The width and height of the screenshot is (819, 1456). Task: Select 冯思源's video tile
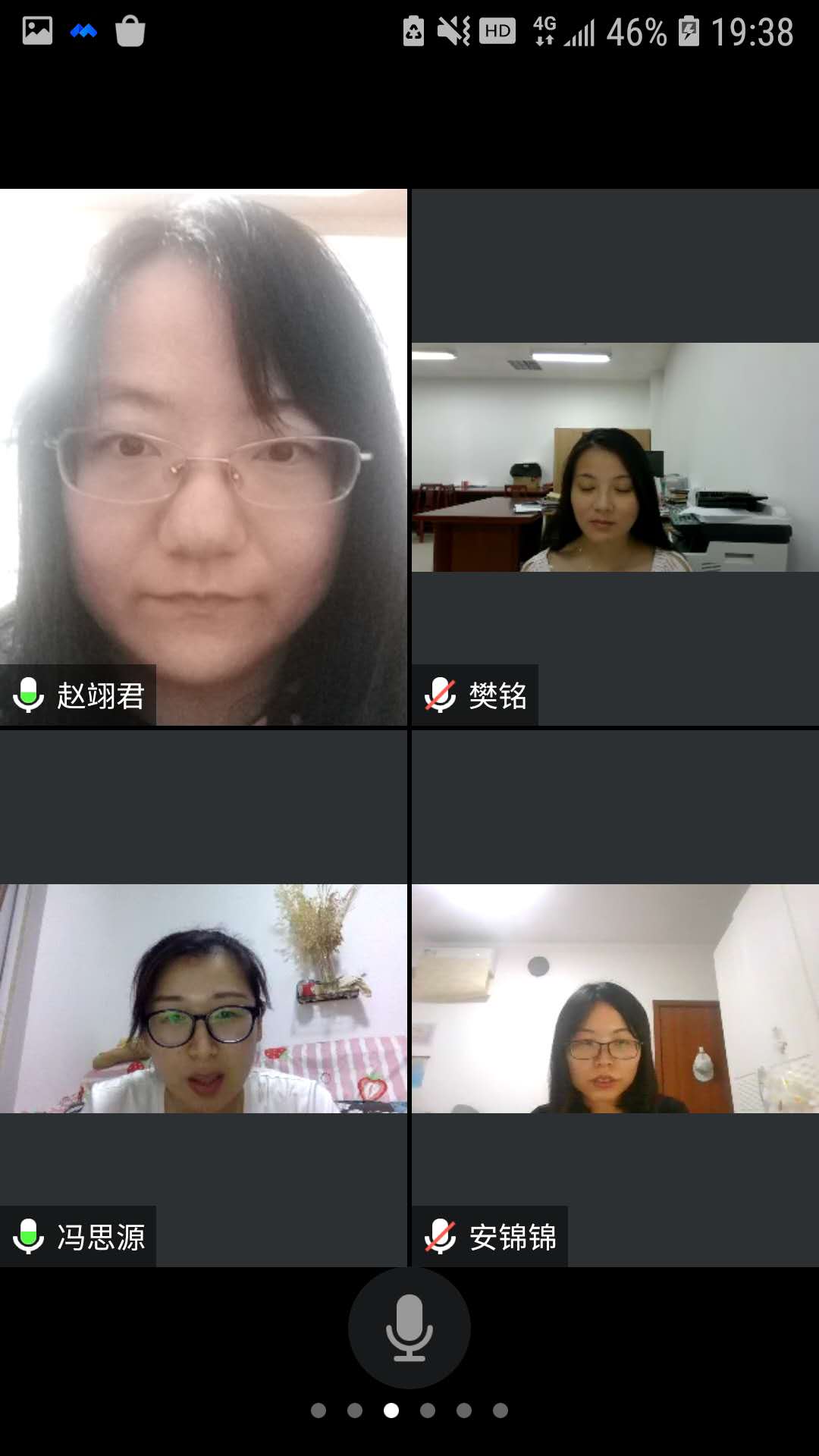pyautogui.click(x=203, y=998)
